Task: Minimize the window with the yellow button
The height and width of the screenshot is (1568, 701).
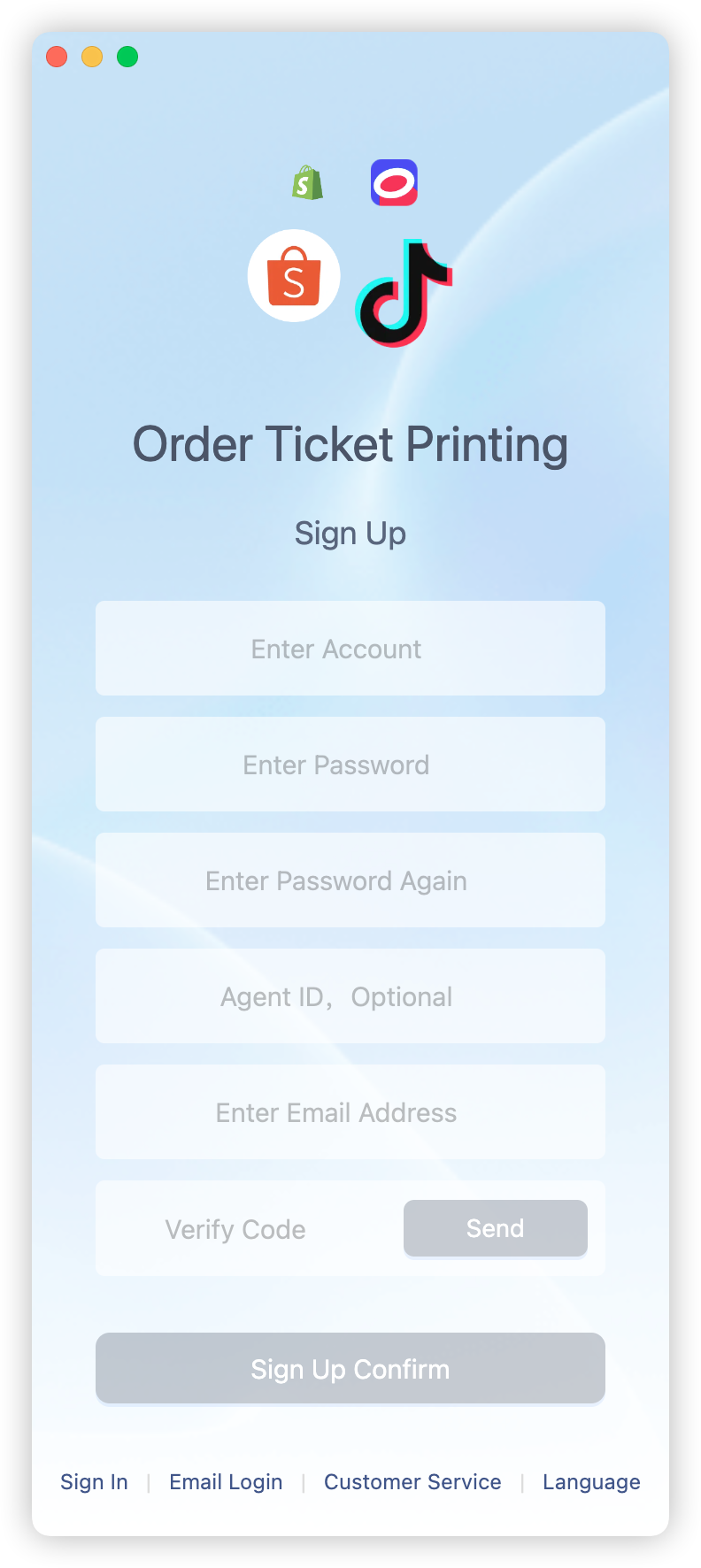Action: tap(92, 57)
